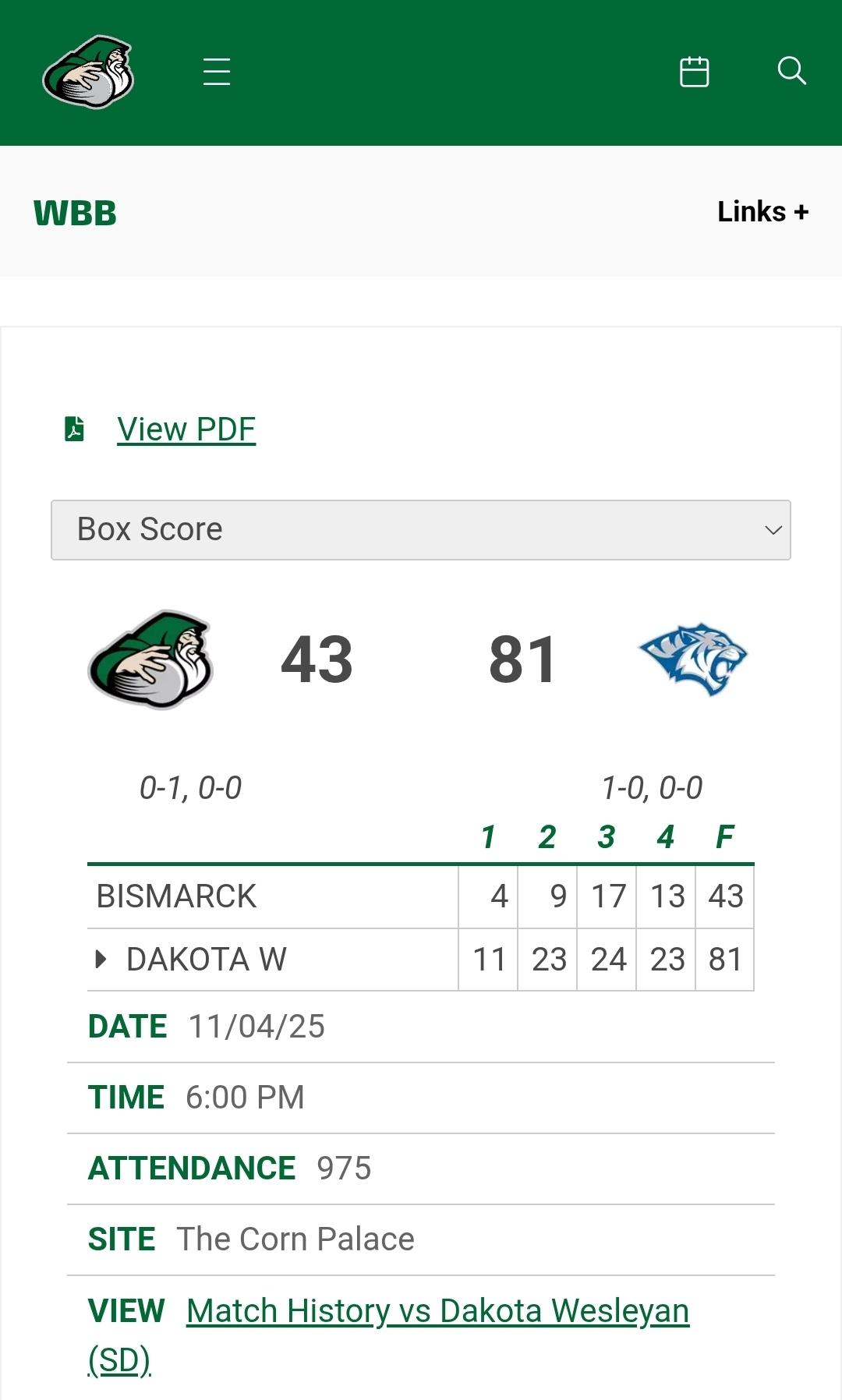The width and height of the screenshot is (842, 1400).
Task: Open the View PDF link
Action: pyautogui.click(x=186, y=430)
